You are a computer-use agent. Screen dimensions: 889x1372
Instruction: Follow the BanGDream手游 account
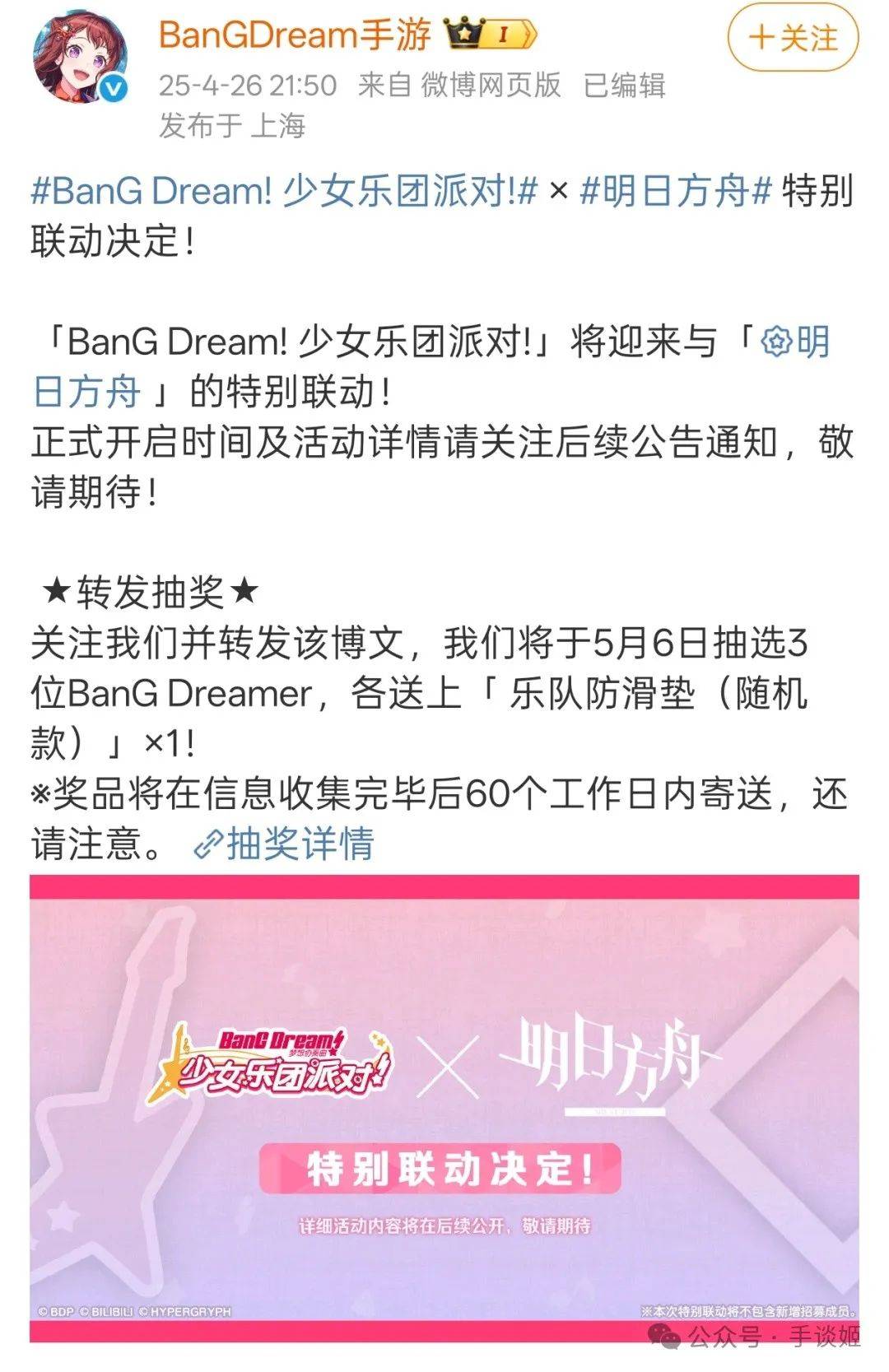point(793,39)
